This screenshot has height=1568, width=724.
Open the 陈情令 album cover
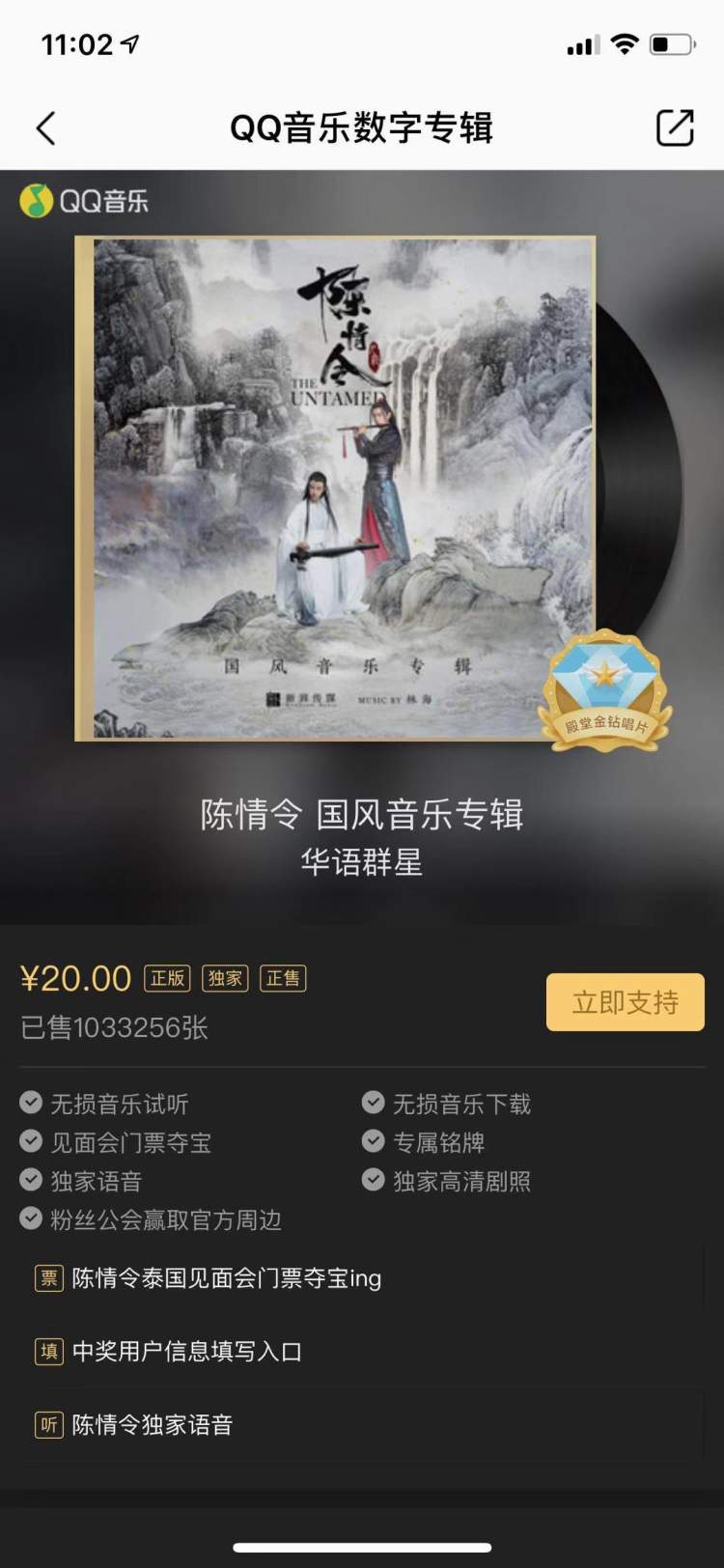point(335,489)
